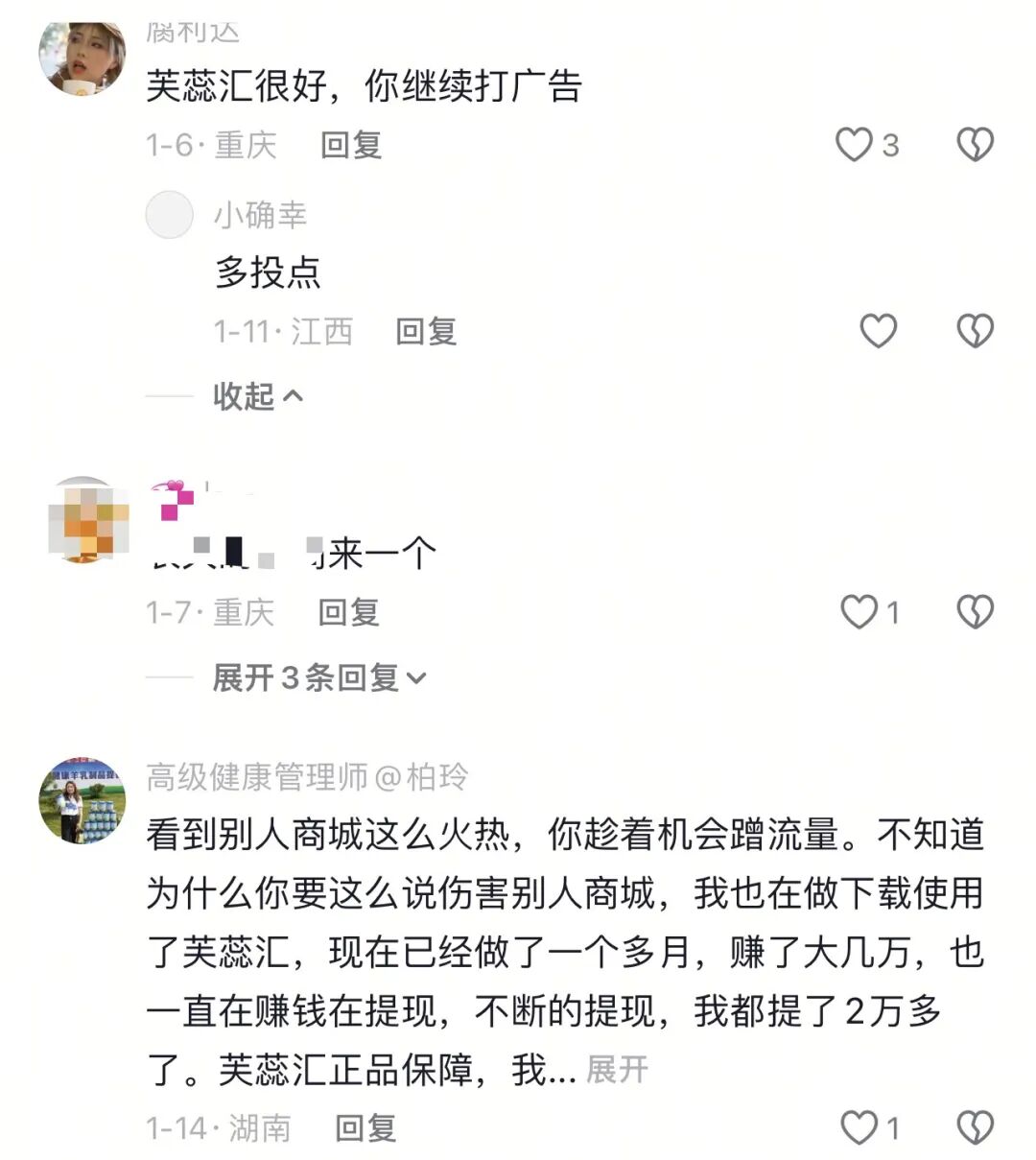
Task: Collapse replies with 收起
Action: pos(257,395)
